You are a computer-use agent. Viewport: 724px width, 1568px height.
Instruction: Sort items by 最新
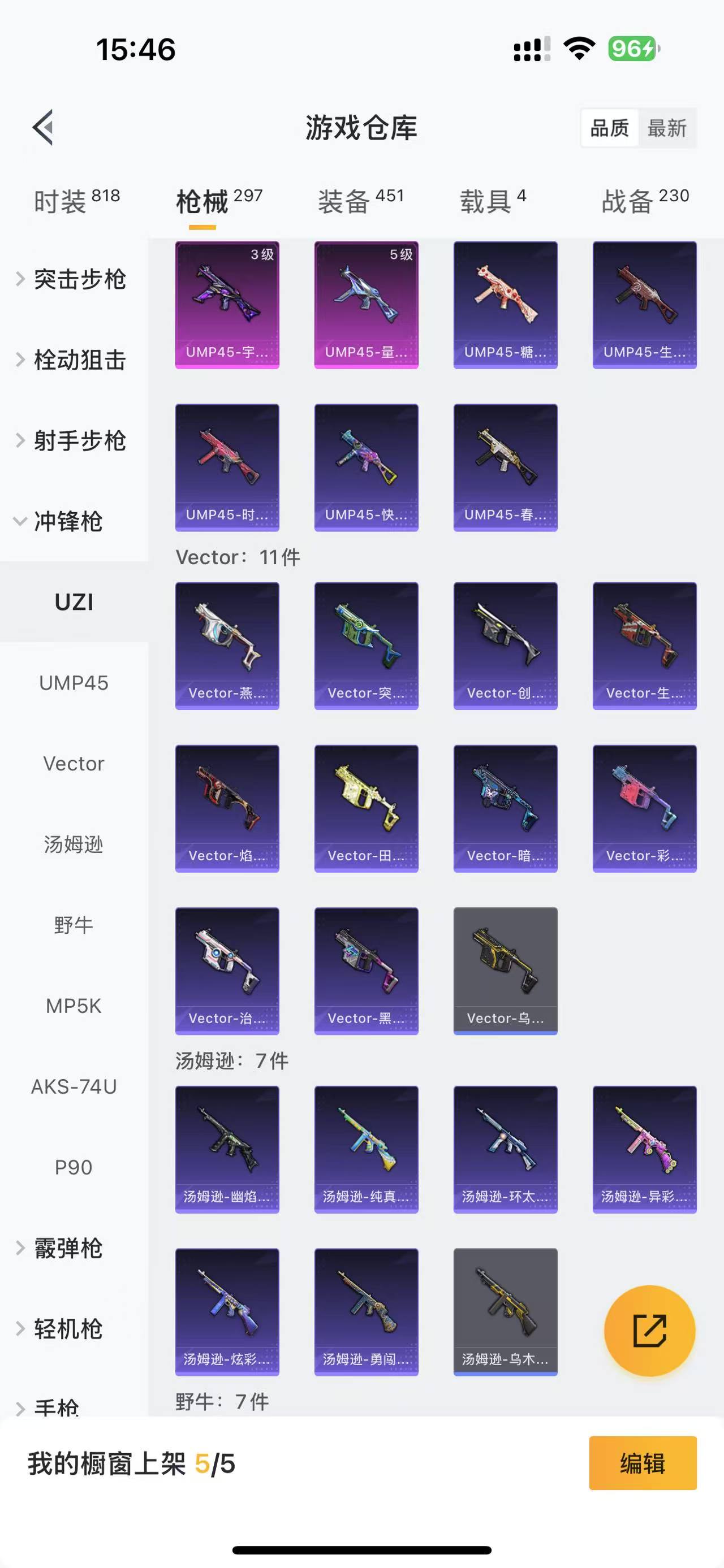[667, 128]
